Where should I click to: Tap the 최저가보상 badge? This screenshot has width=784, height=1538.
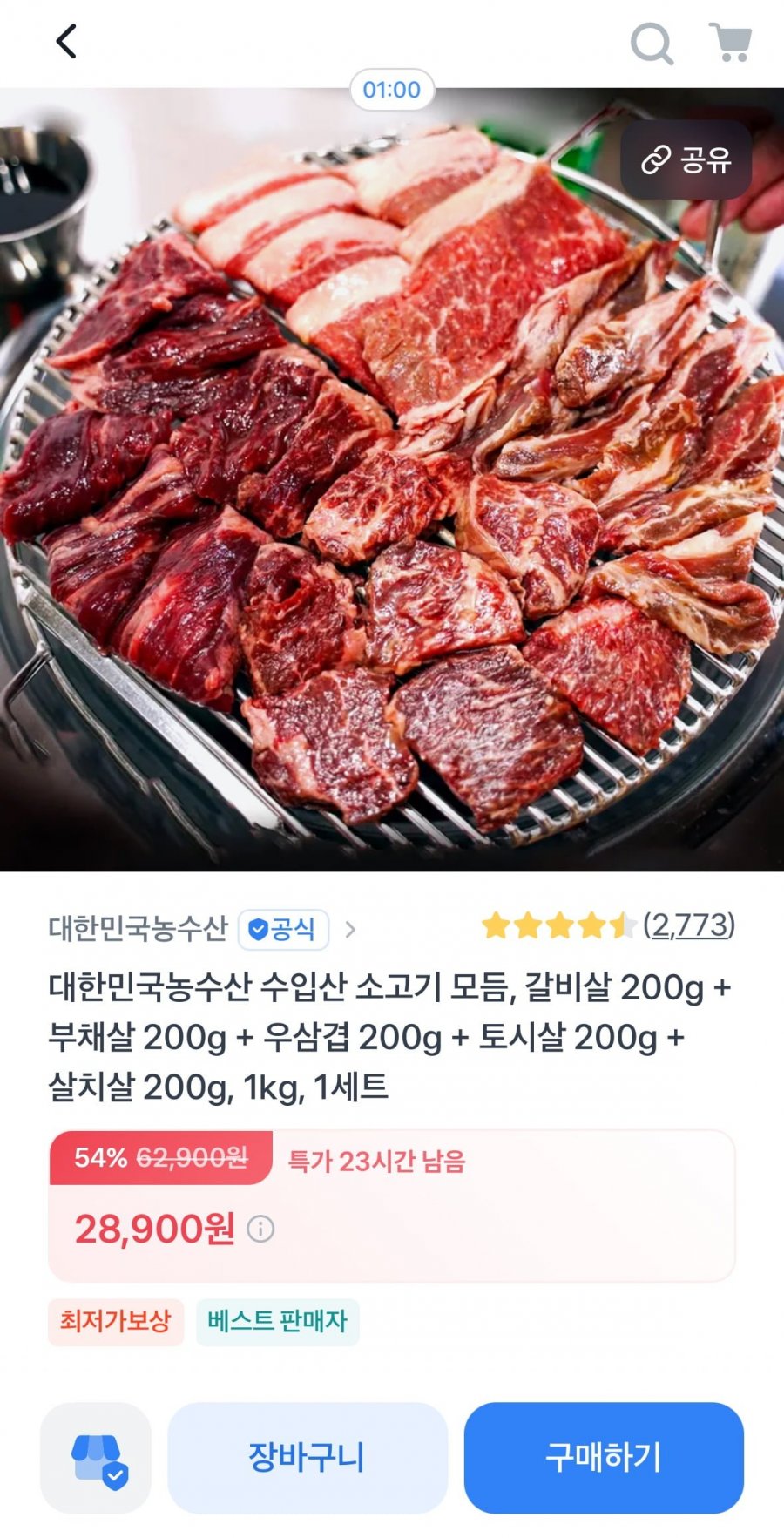(x=115, y=1321)
